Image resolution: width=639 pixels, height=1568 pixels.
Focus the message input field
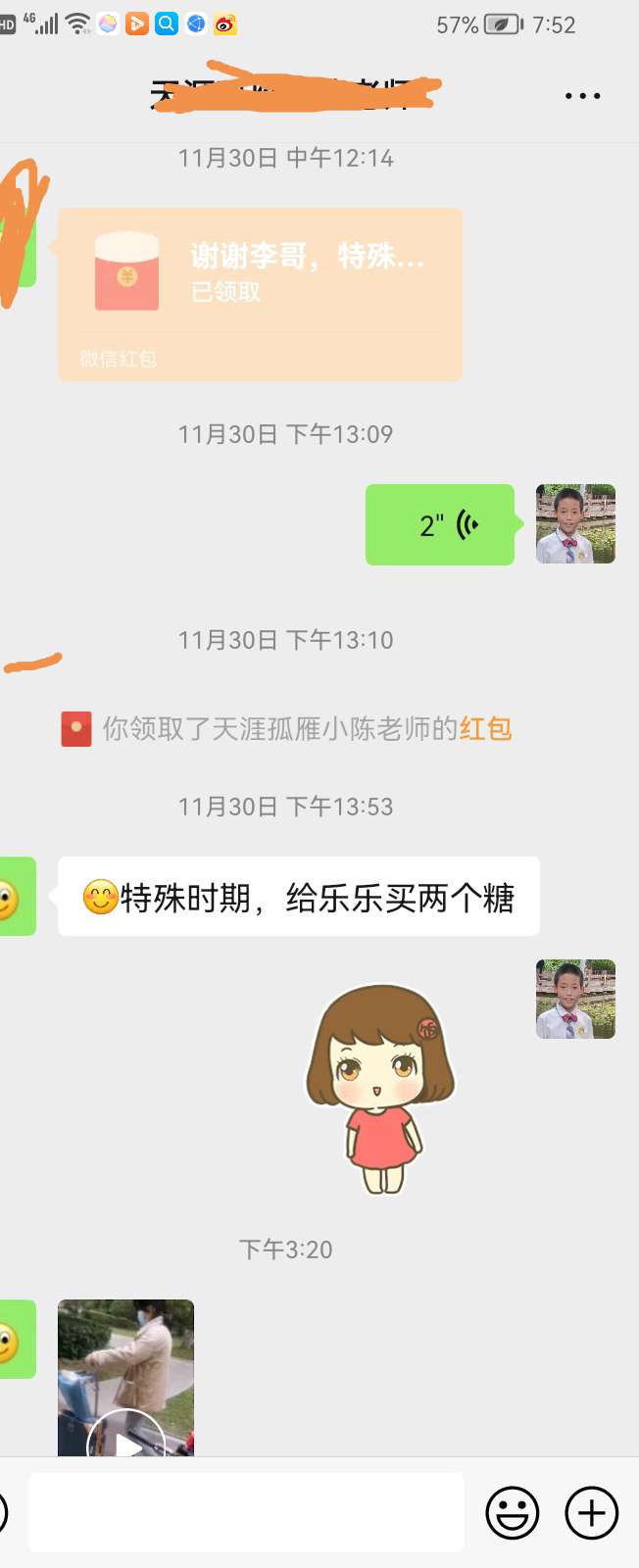pyautogui.click(x=245, y=1512)
